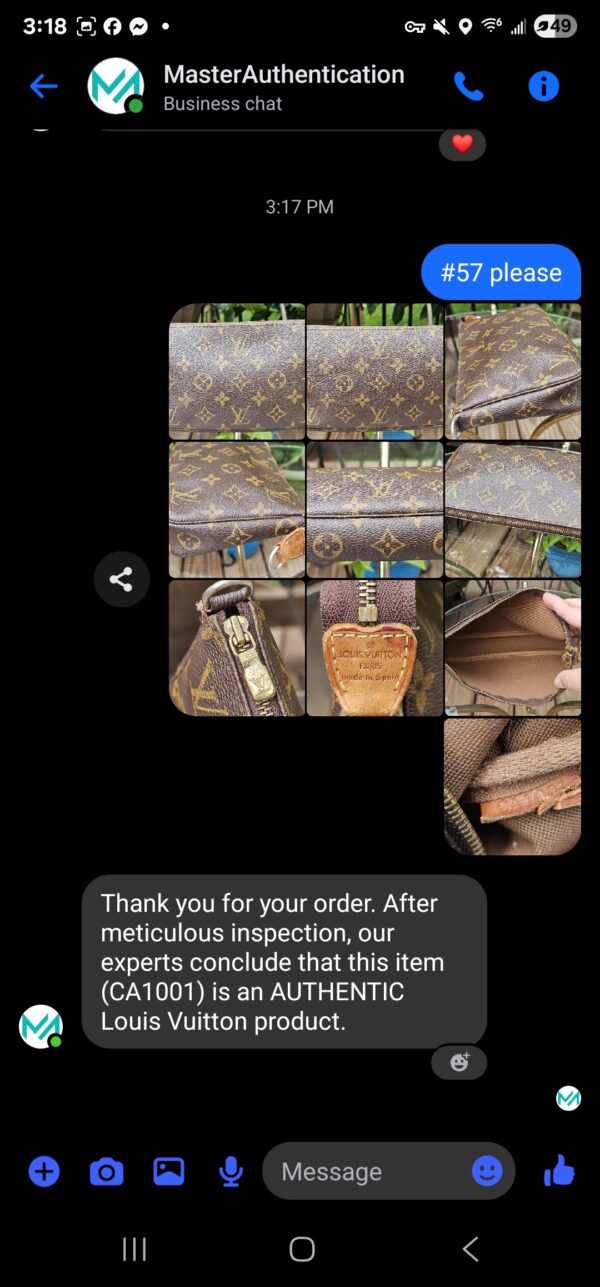Open the recent apps view
The image size is (600, 1287).
(134, 1248)
